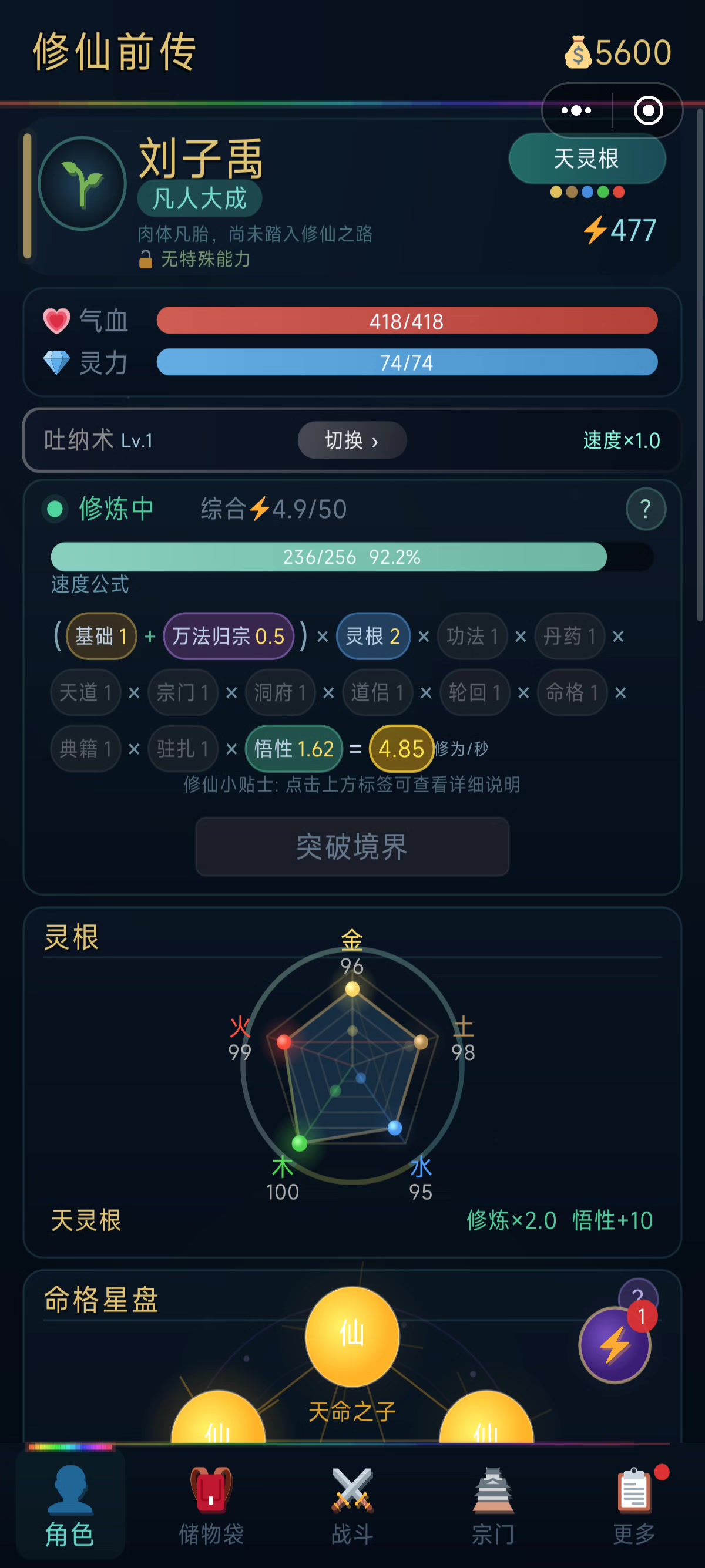This screenshot has width=705, height=1568.
Task: View details of the 基础 1 tag
Action: 101,636
